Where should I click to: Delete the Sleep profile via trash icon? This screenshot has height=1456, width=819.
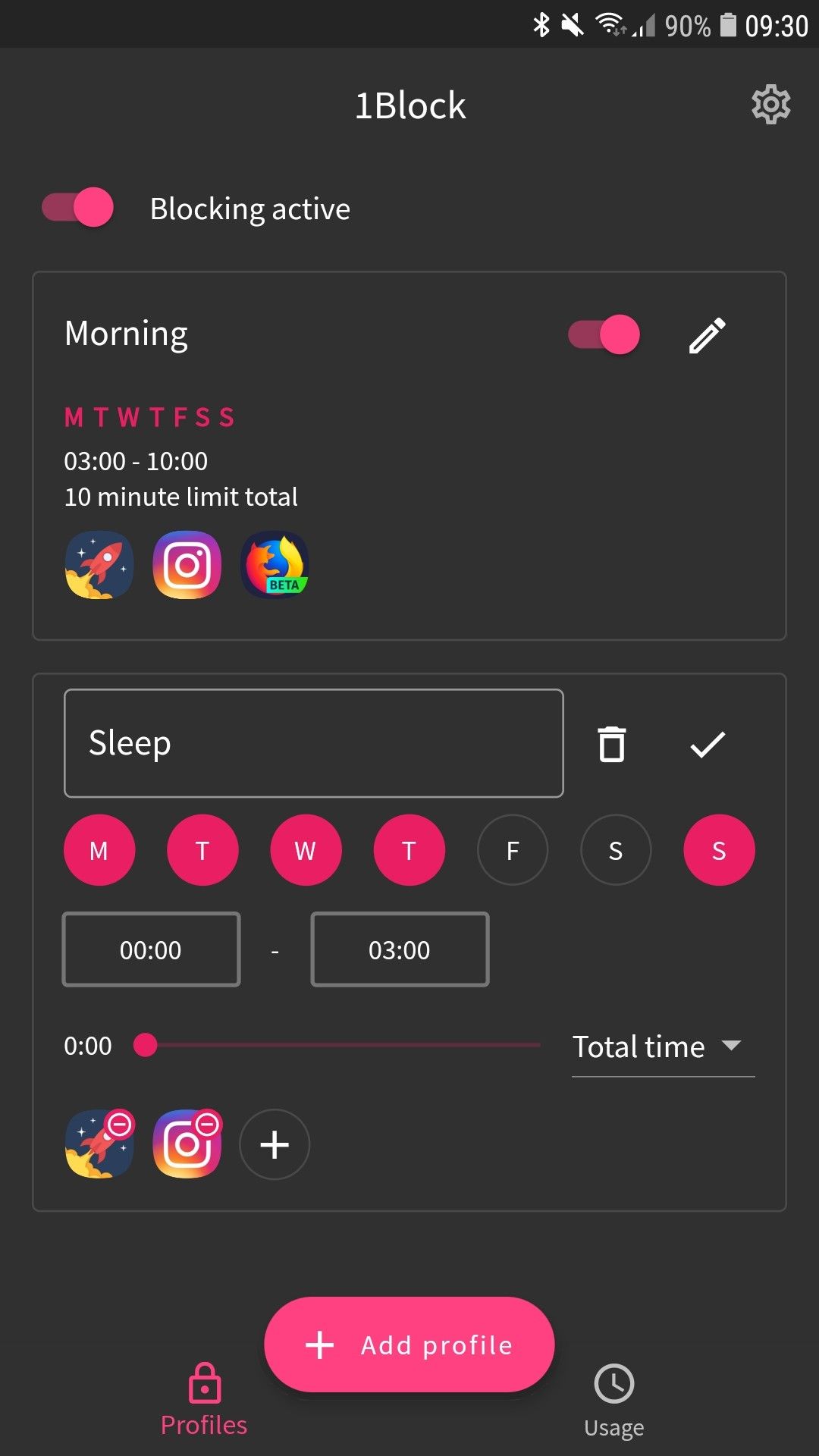[612, 743]
